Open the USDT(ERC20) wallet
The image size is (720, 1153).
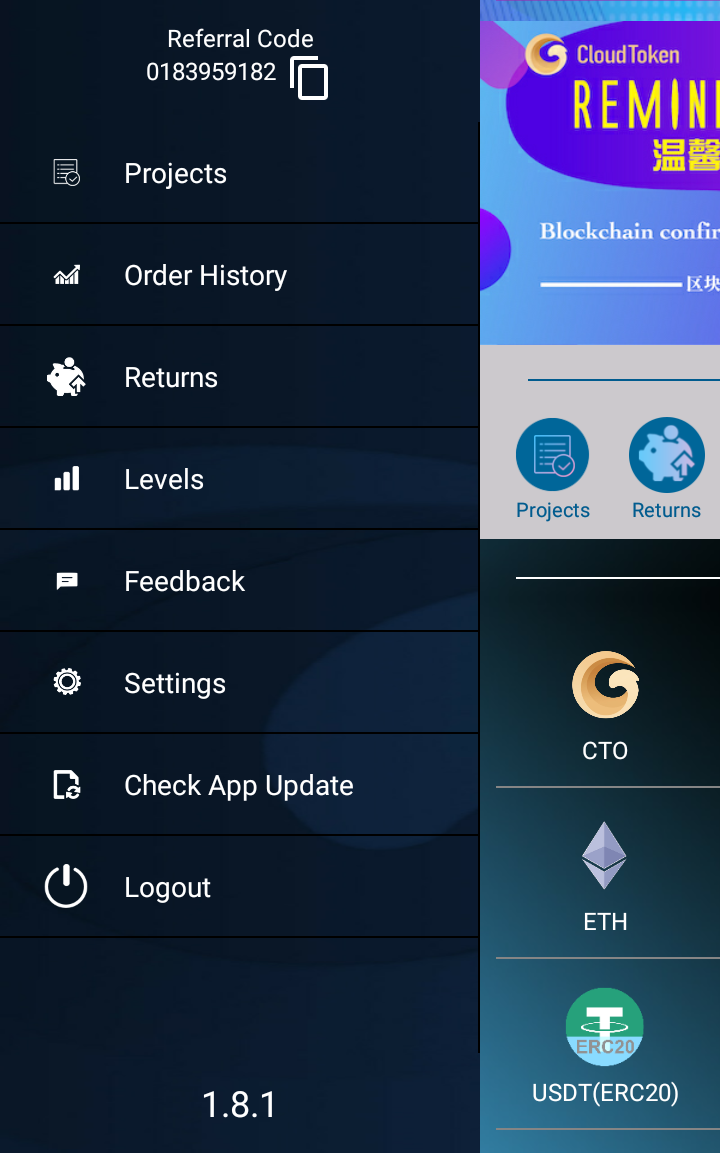click(606, 1046)
